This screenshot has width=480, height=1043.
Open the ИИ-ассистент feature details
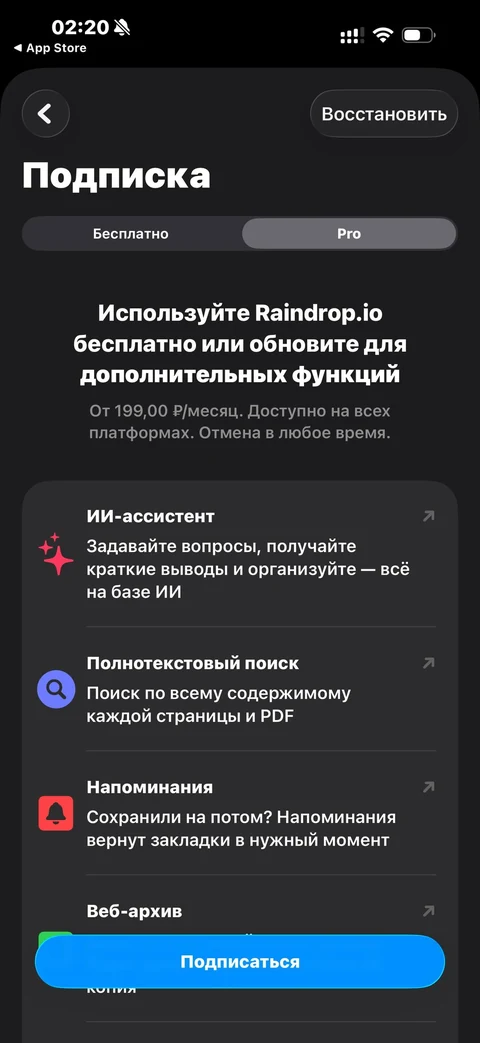[x=239, y=555]
